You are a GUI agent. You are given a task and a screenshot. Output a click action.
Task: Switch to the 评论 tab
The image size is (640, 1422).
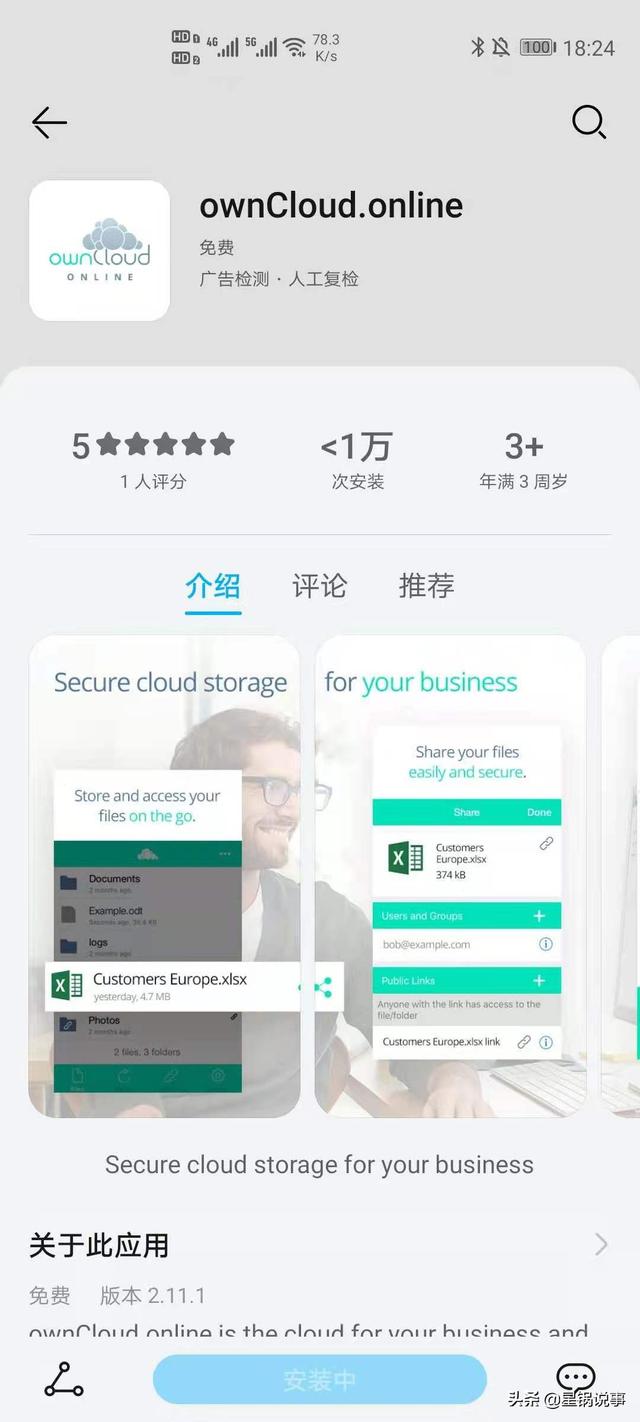[x=320, y=586]
